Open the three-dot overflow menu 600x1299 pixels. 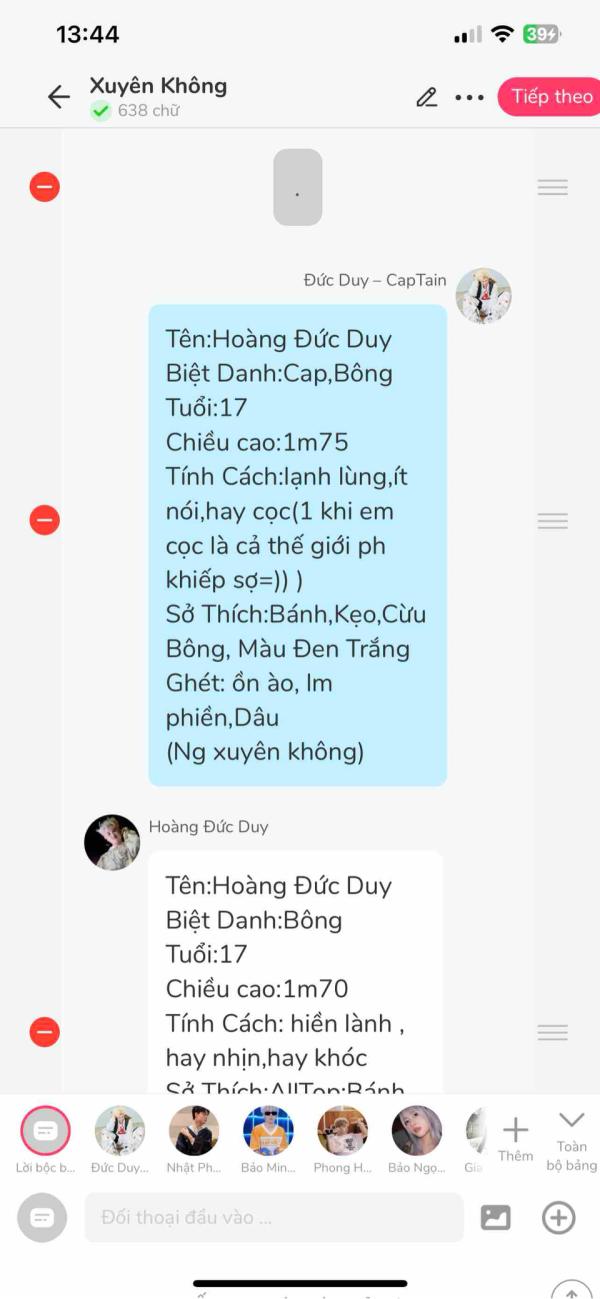click(x=469, y=97)
